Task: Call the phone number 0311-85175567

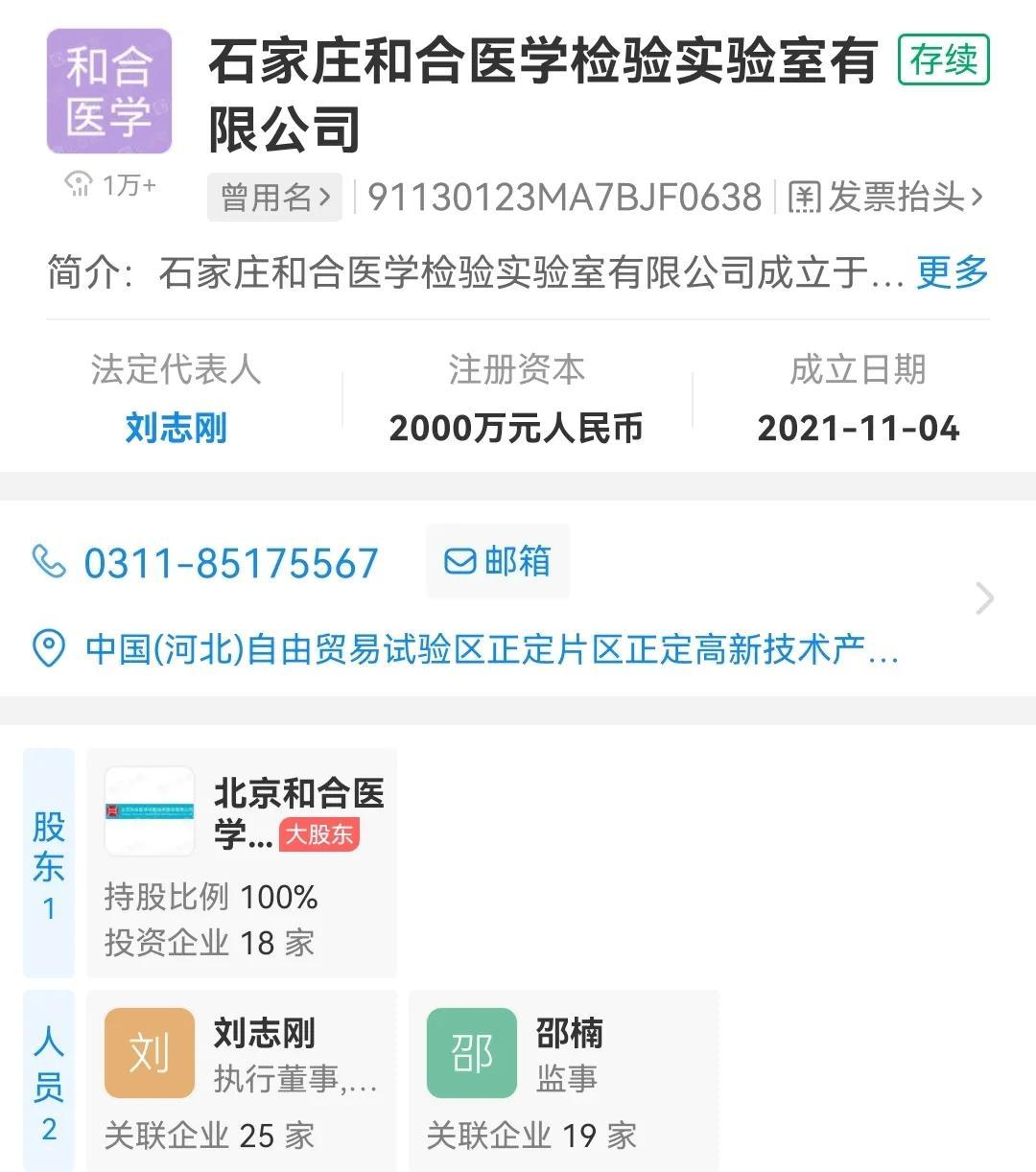Action: (x=230, y=563)
